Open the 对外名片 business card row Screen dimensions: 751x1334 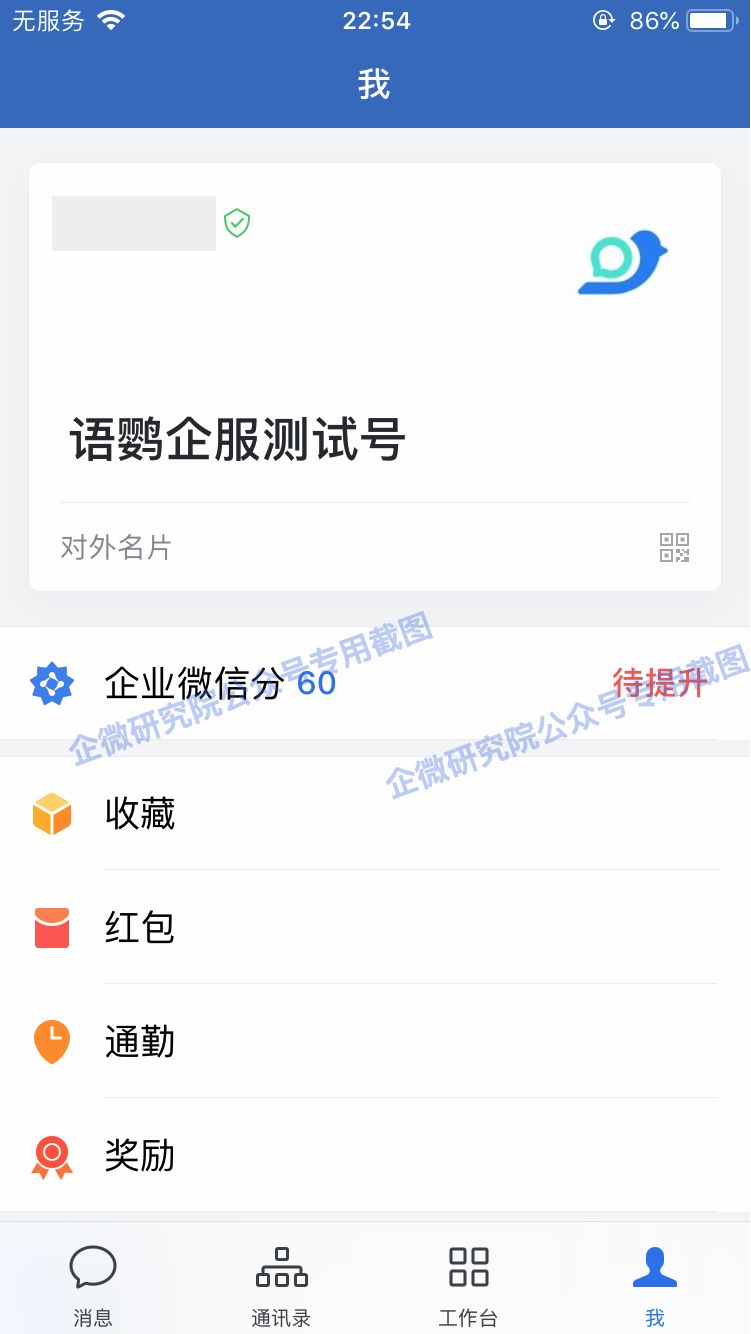tap(375, 547)
